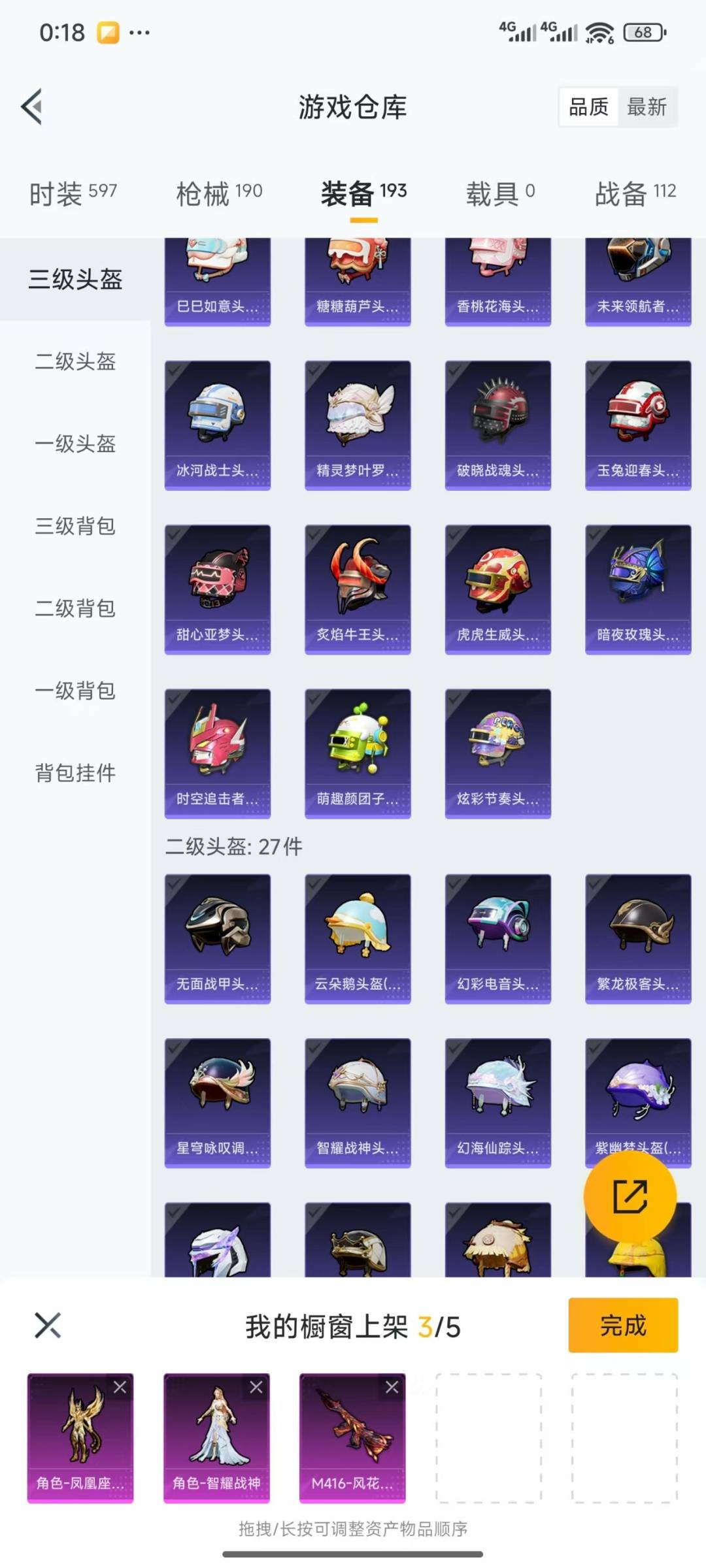Viewport: 706px width, 1568px height.
Task: Tap 完成 to finish the showcase
Action: tap(622, 1326)
